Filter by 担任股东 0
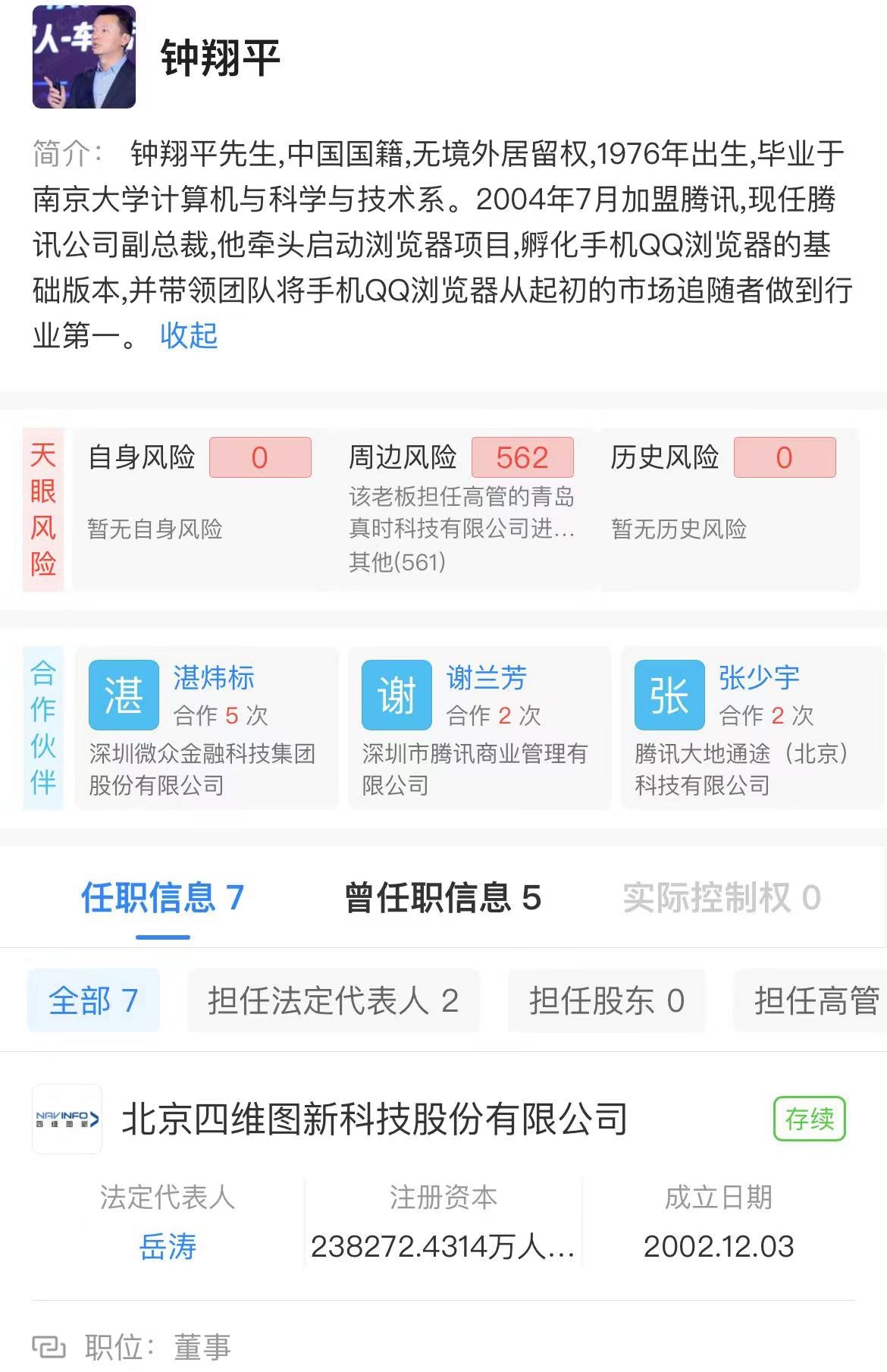887x1372 pixels. coord(606,1001)
